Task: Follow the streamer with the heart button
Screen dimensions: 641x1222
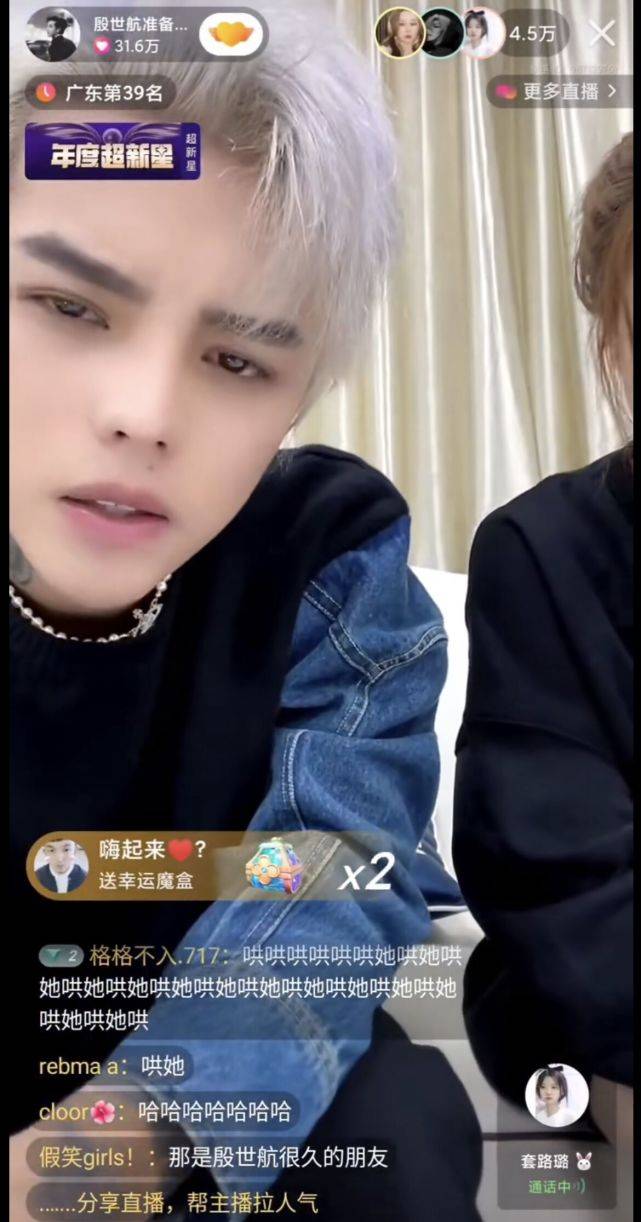Action: pos(231,35)
